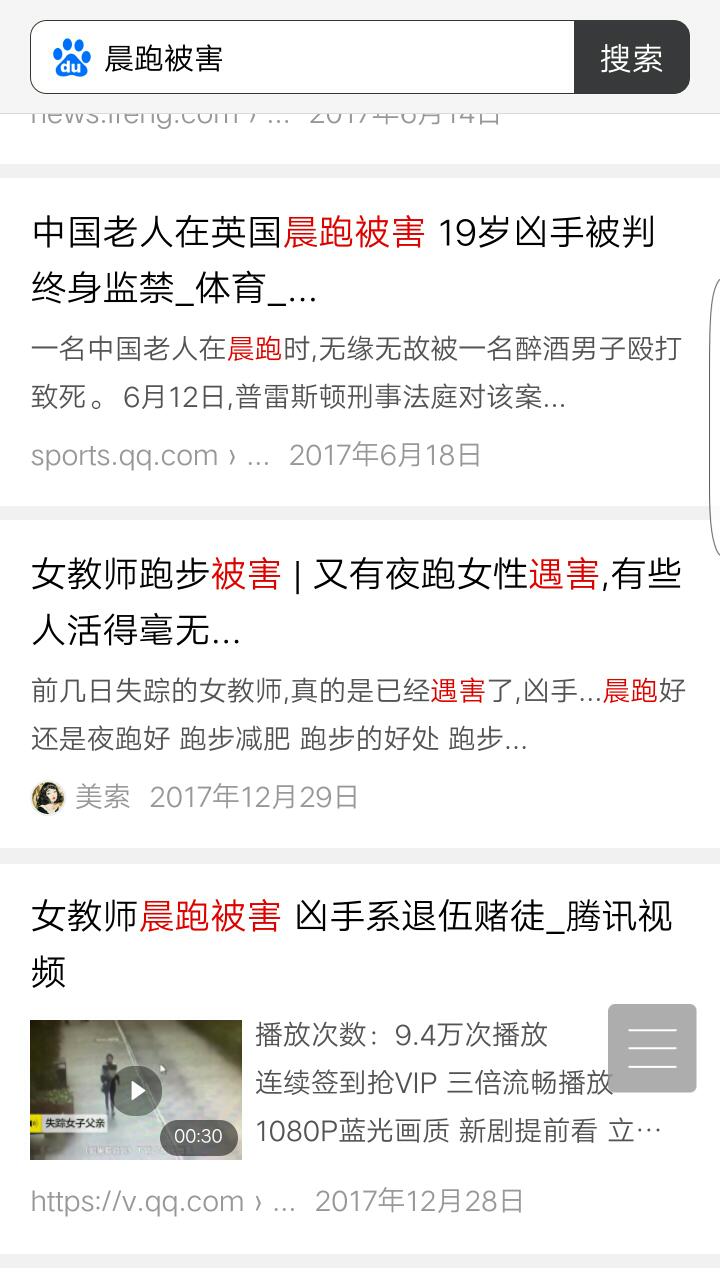Screen dimensions: 720x1280
Task: Tap the 搜索 button
Action: click(631, 58)
